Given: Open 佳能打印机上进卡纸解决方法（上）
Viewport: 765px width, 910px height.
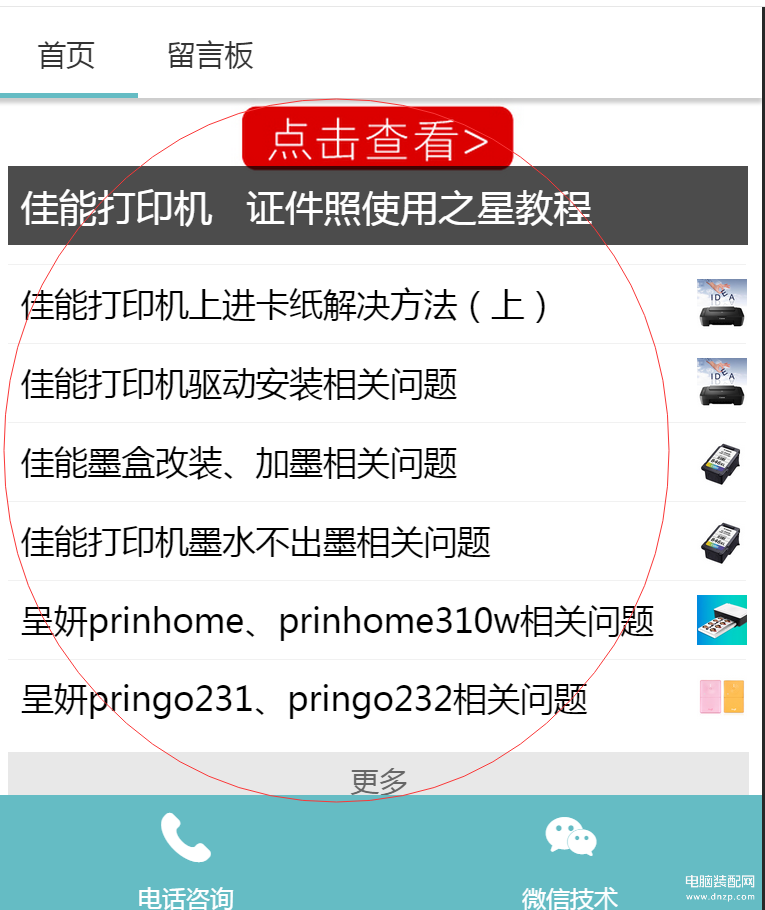Looking at the screenshot, I should click(x=285, y=304).
